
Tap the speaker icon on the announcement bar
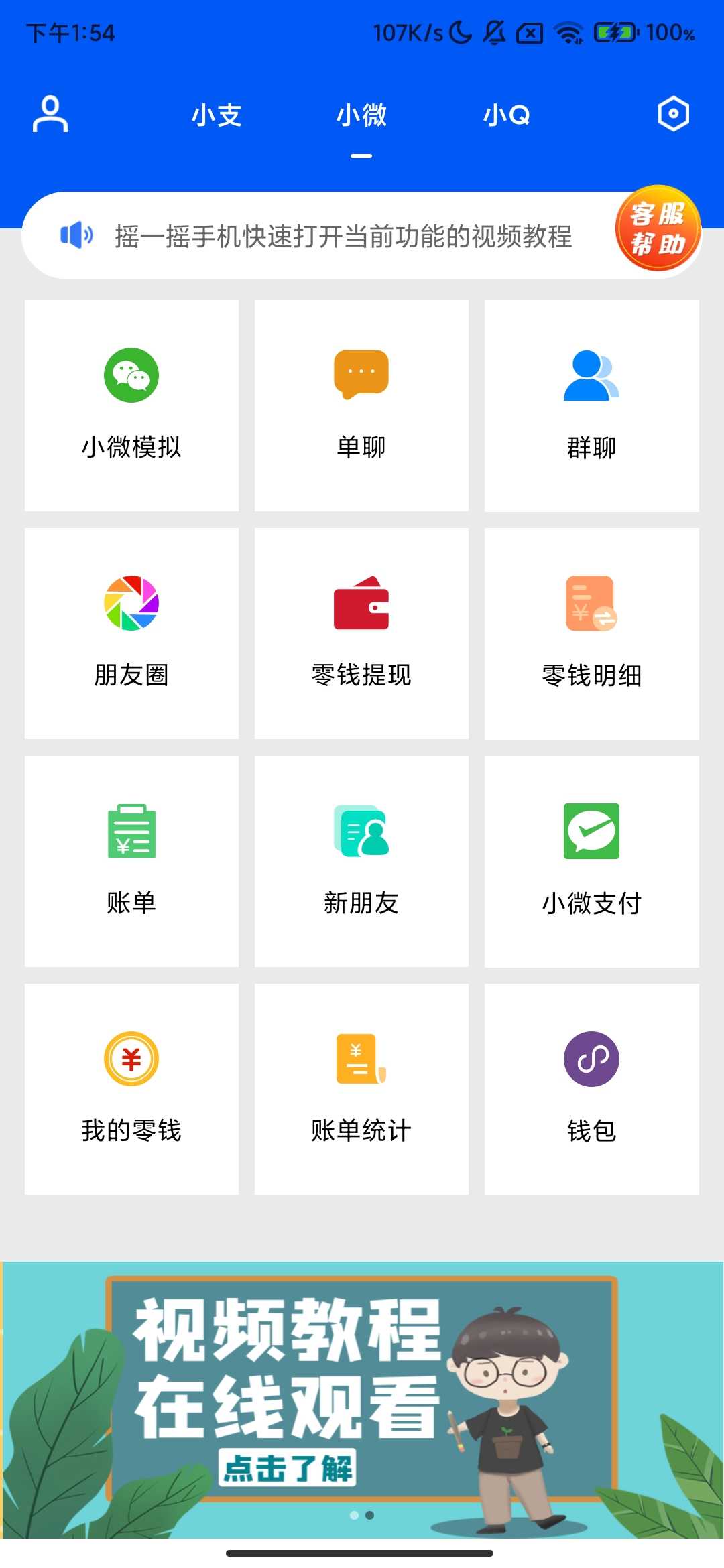[75, 236]
